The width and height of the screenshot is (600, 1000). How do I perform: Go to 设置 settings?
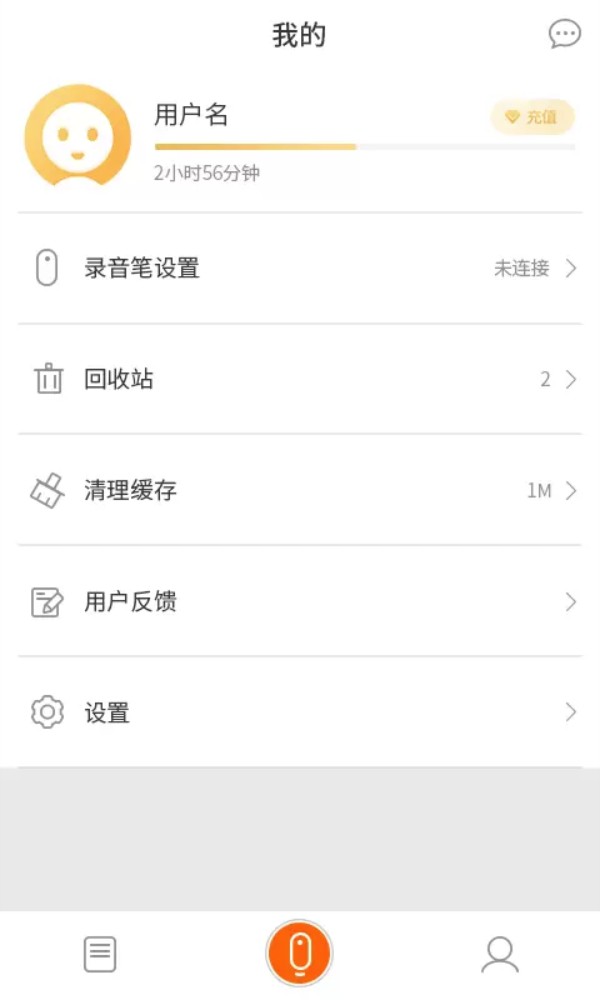pos(300,712)
